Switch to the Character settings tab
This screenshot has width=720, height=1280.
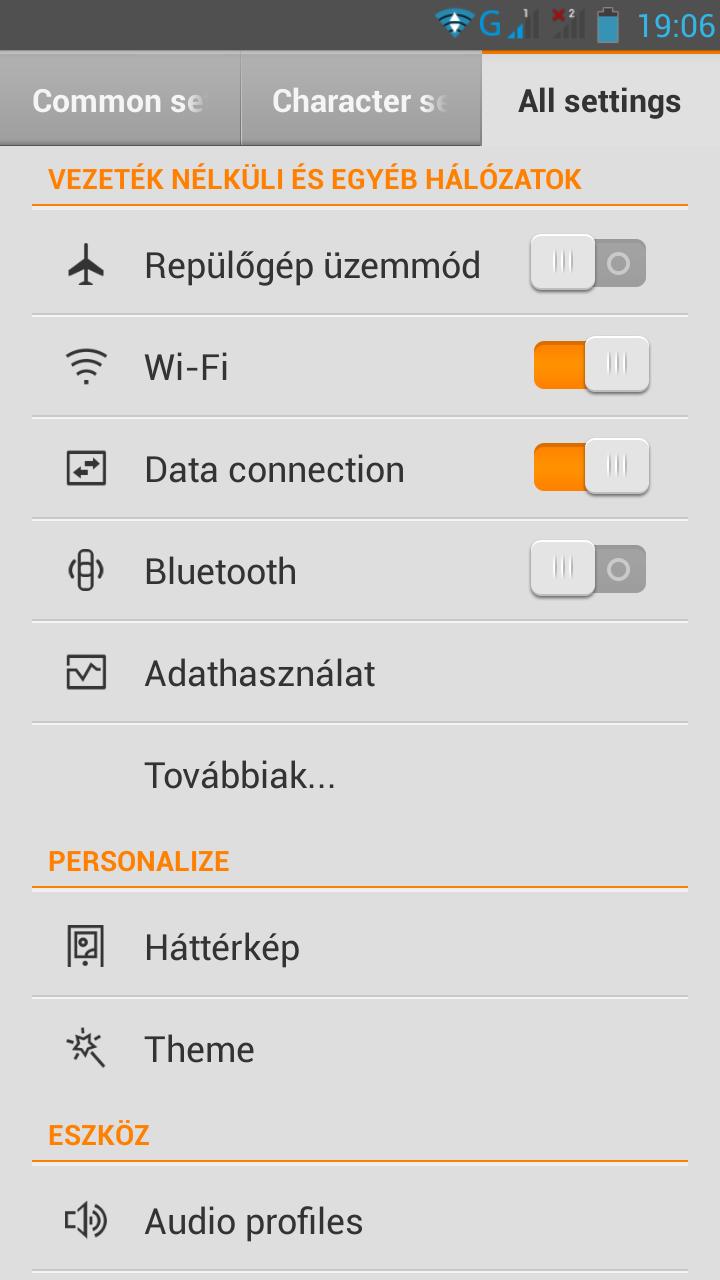tap(361, 100)
